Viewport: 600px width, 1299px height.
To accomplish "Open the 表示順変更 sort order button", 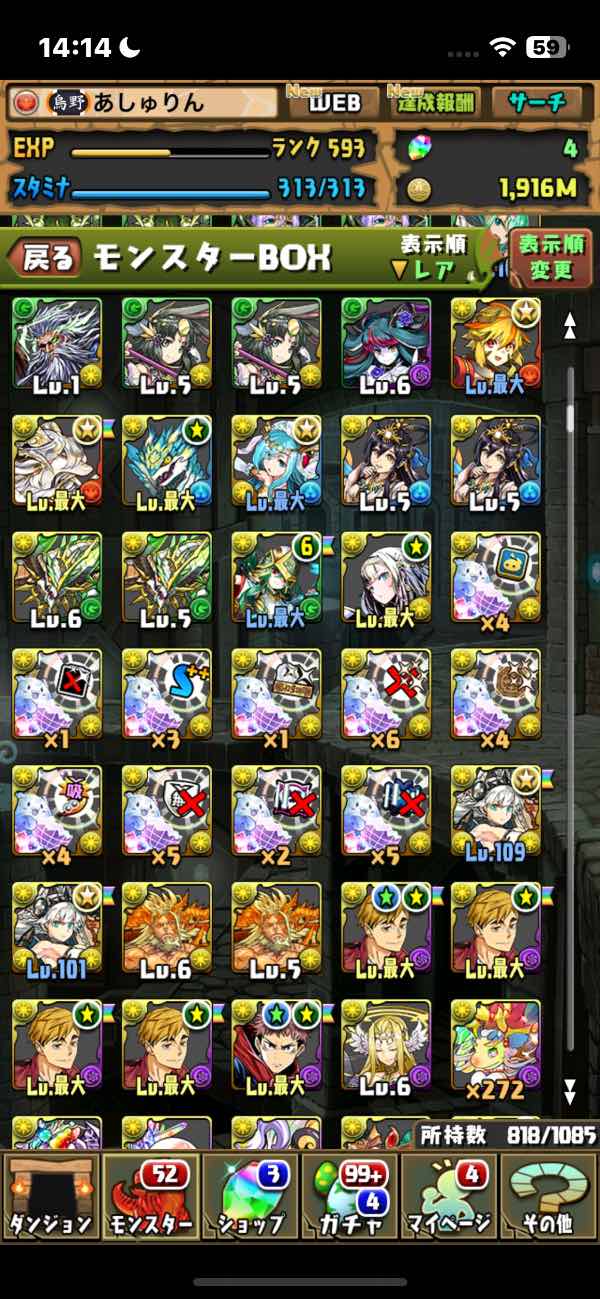I will coord(548,258).
